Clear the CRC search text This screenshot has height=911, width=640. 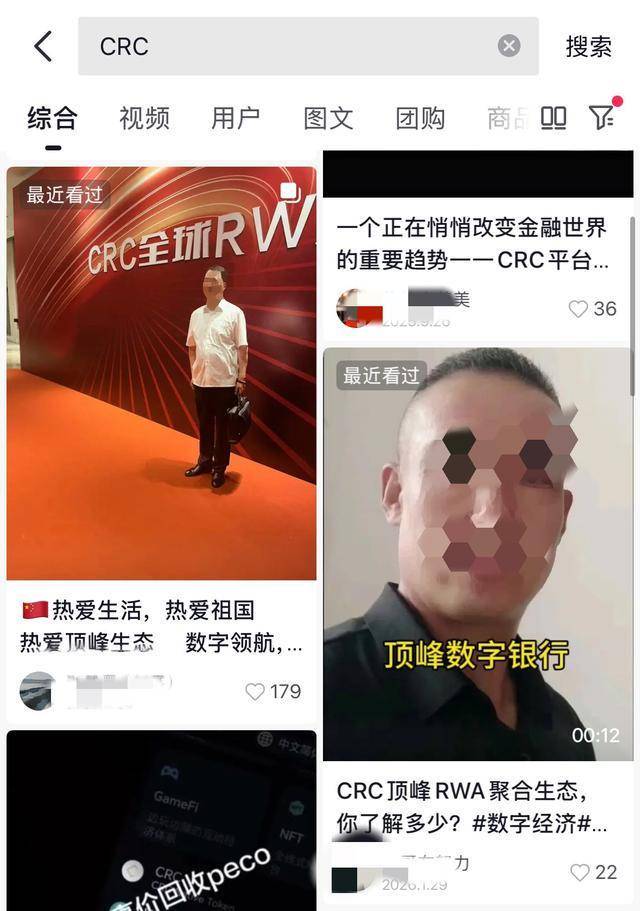point(509,46)
